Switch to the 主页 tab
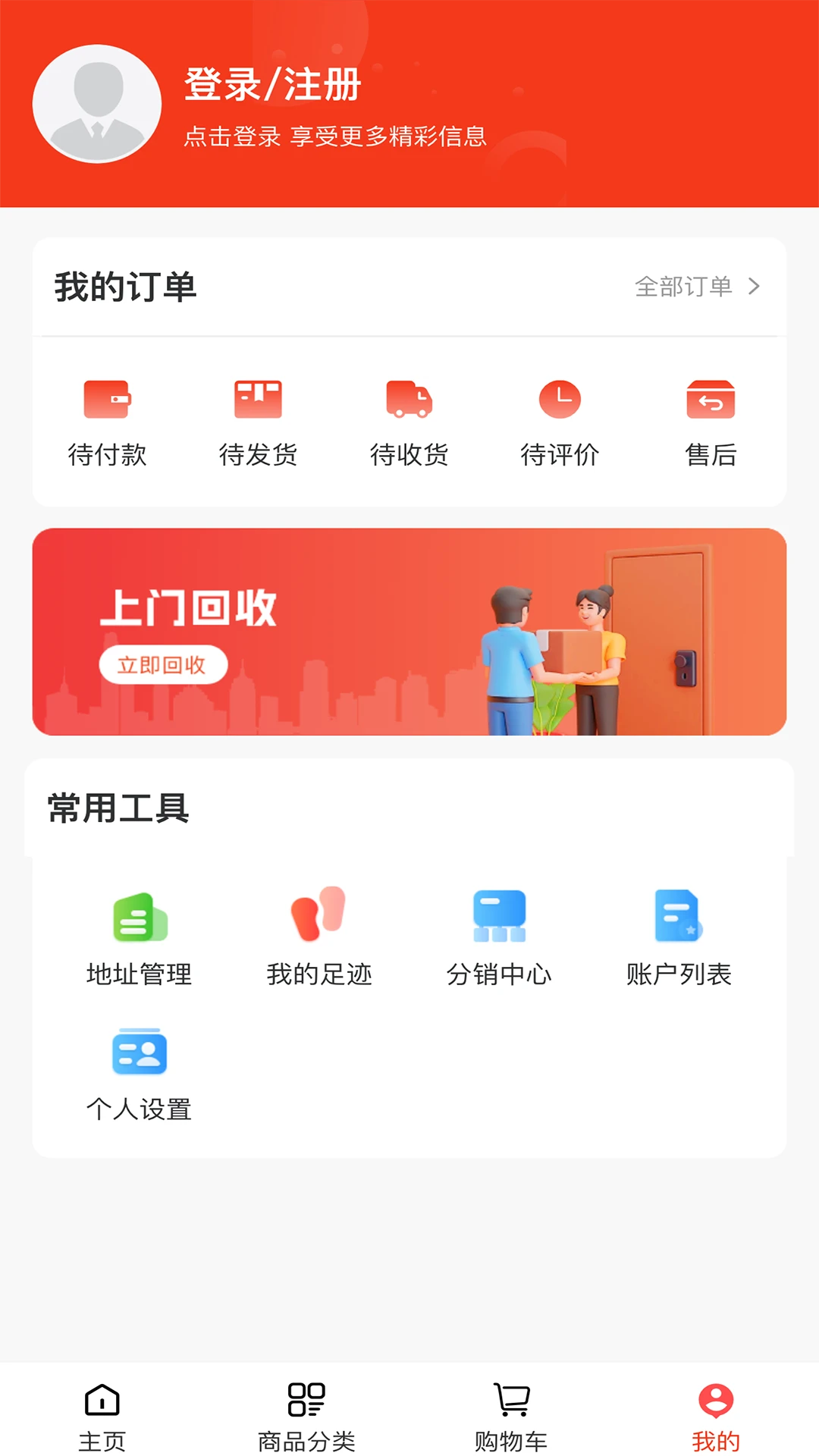The height and width of the screenshot is (1456, 819). tap(102, 1415)
